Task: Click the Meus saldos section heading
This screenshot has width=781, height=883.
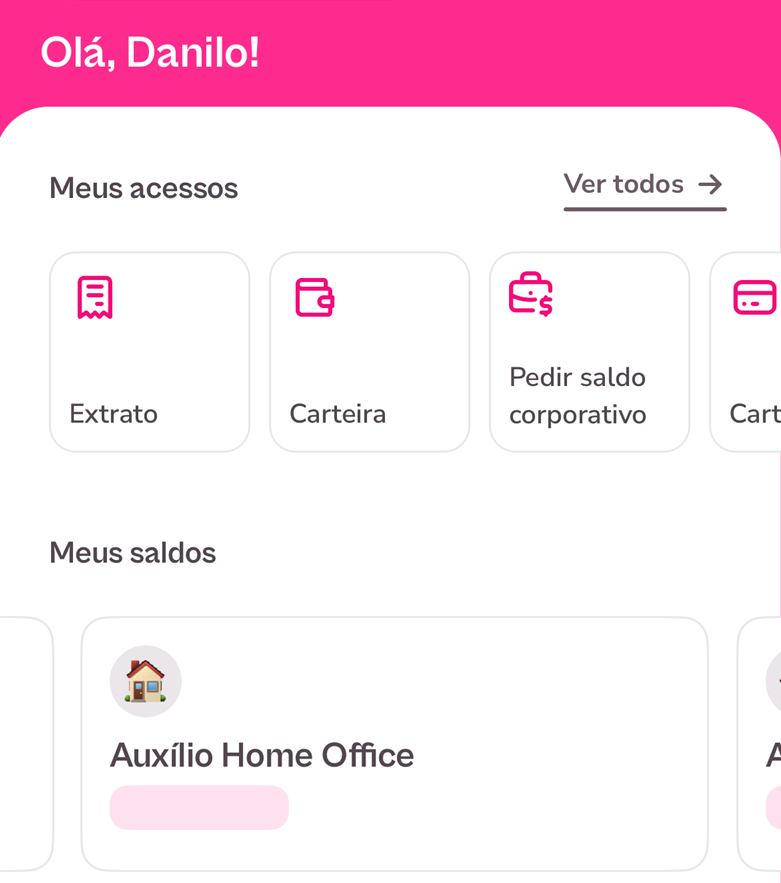Action: click(132, 552)
